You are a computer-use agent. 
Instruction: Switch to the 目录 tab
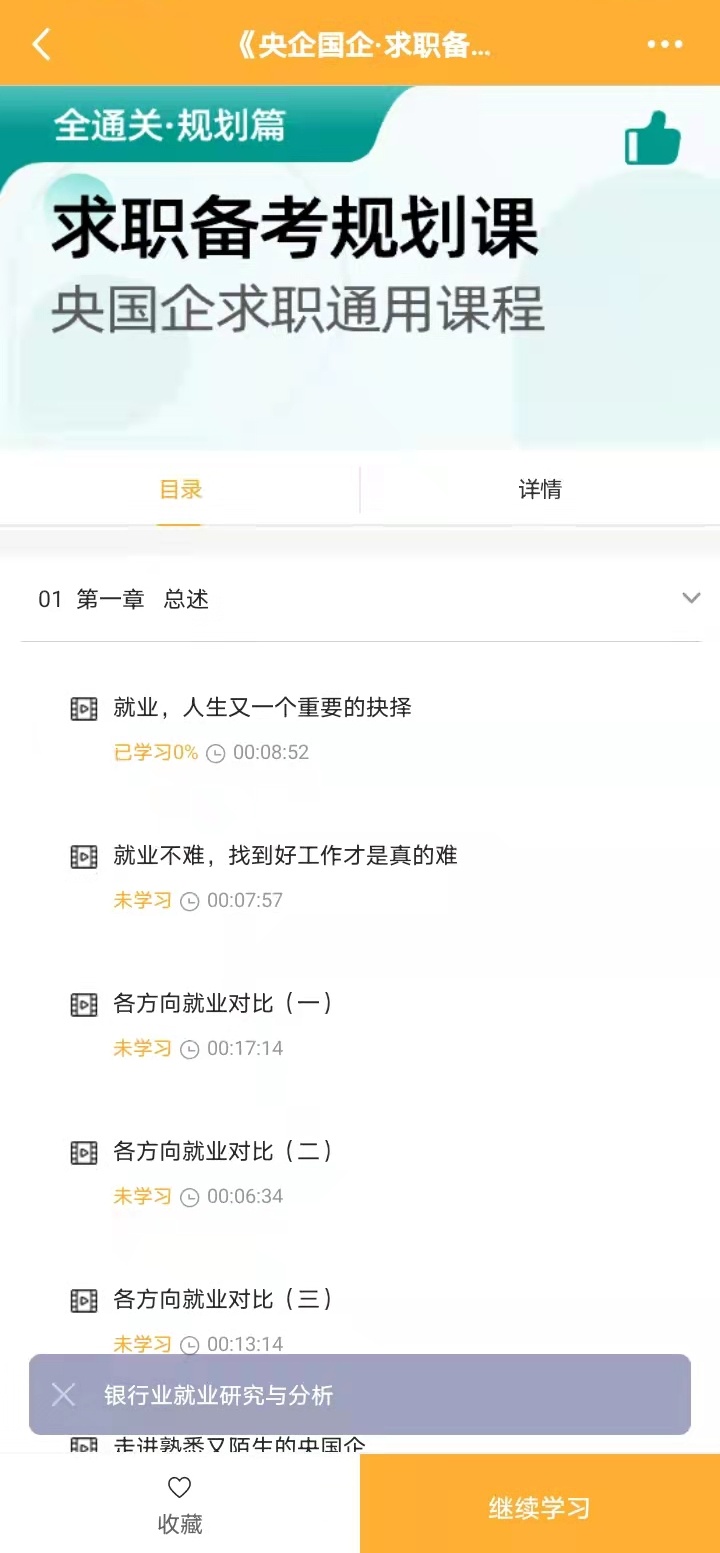pyautogui.click(x=181, y=489)
